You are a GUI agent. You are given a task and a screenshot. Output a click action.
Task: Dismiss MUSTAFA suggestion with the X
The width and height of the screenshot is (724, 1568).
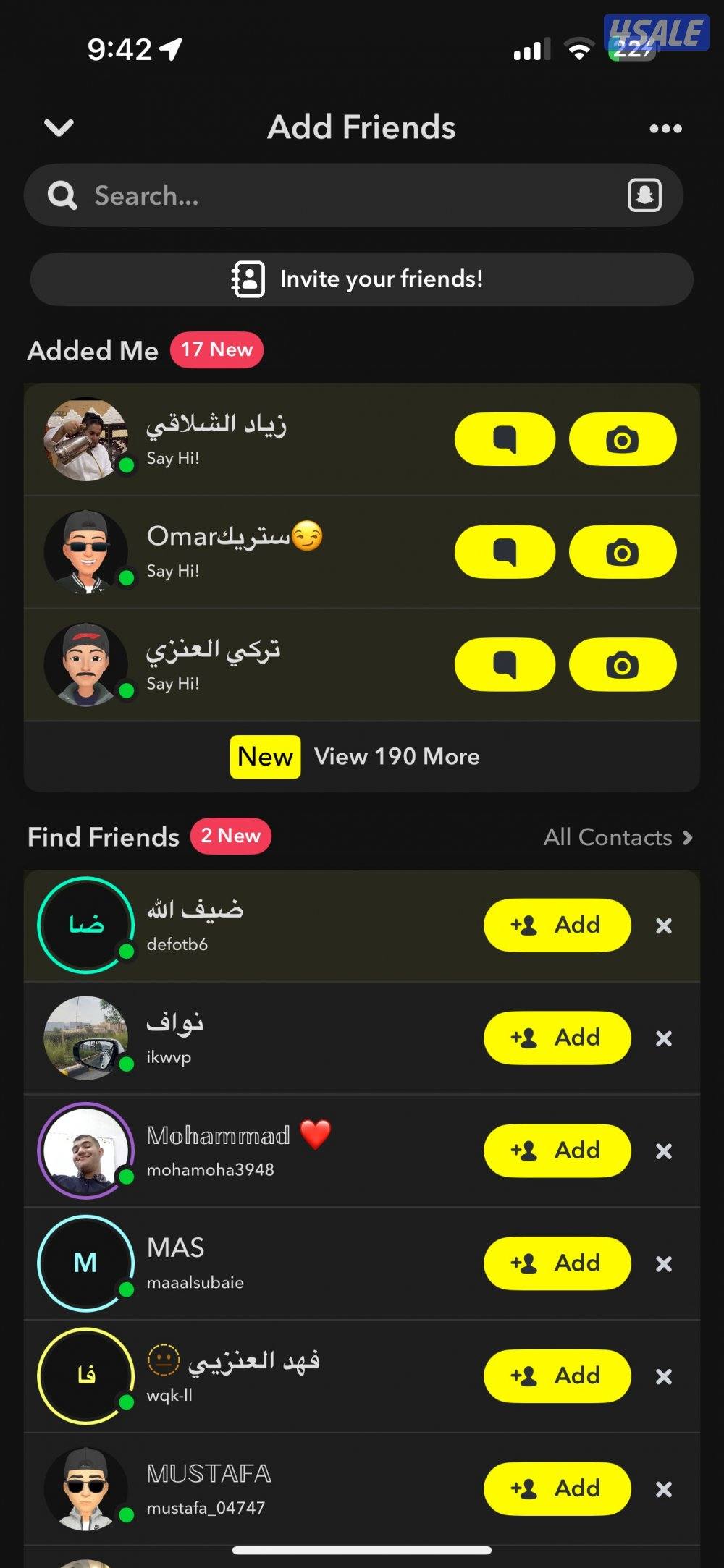pos(664,1488)
